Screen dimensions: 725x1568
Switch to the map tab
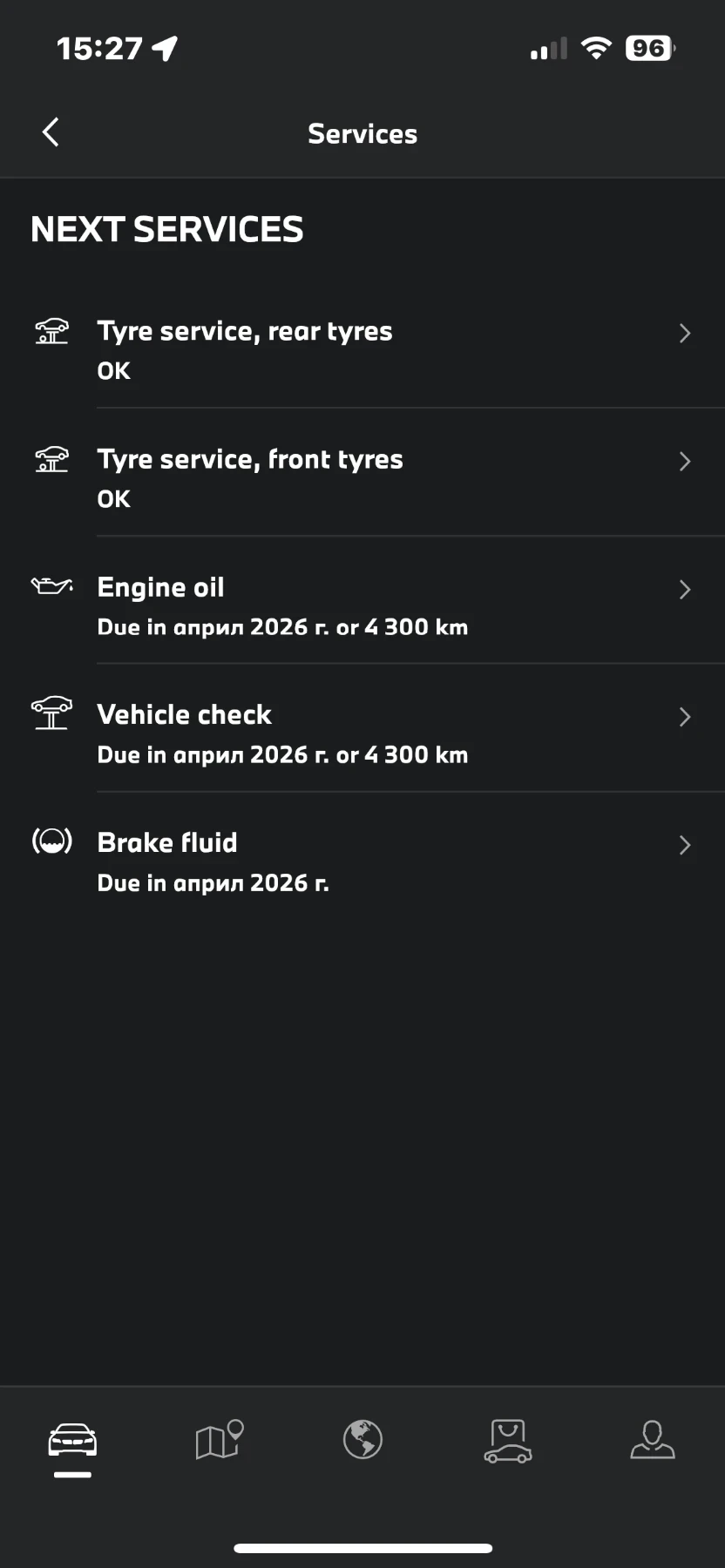click(x=218, y=1441)
